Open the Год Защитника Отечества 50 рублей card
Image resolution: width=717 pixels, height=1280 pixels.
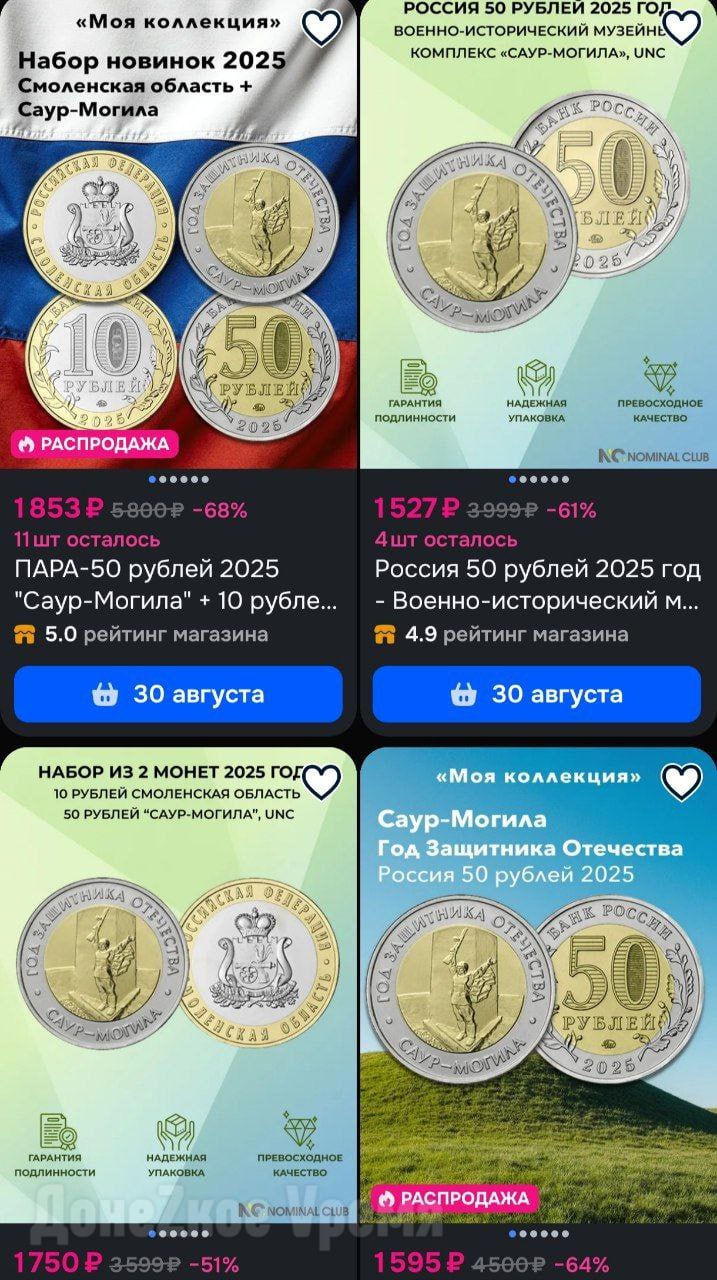tap(538, 985)
